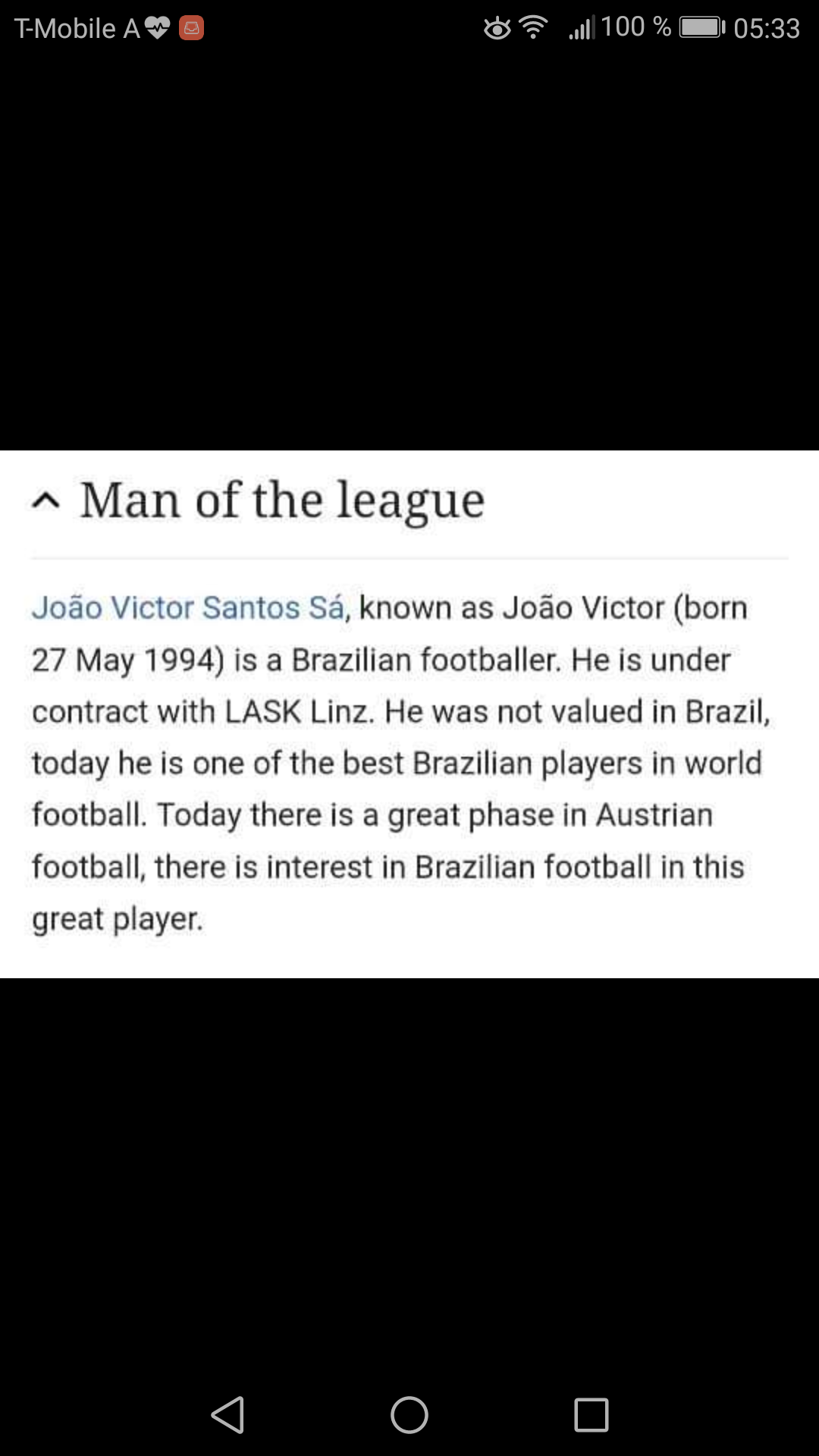Return to the home screen
The width and height of the screenshot is (819, 1456).
point(409,1415)
